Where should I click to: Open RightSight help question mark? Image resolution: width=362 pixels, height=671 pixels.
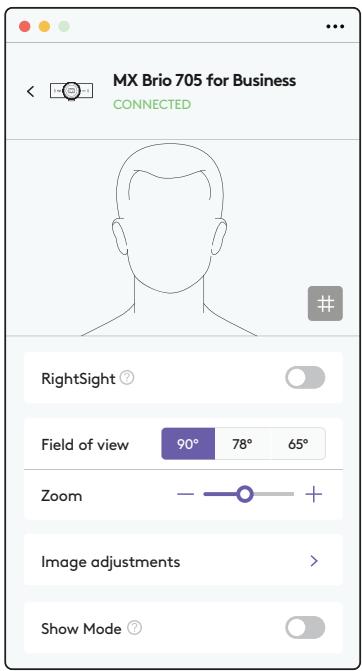tap(127, 378)
